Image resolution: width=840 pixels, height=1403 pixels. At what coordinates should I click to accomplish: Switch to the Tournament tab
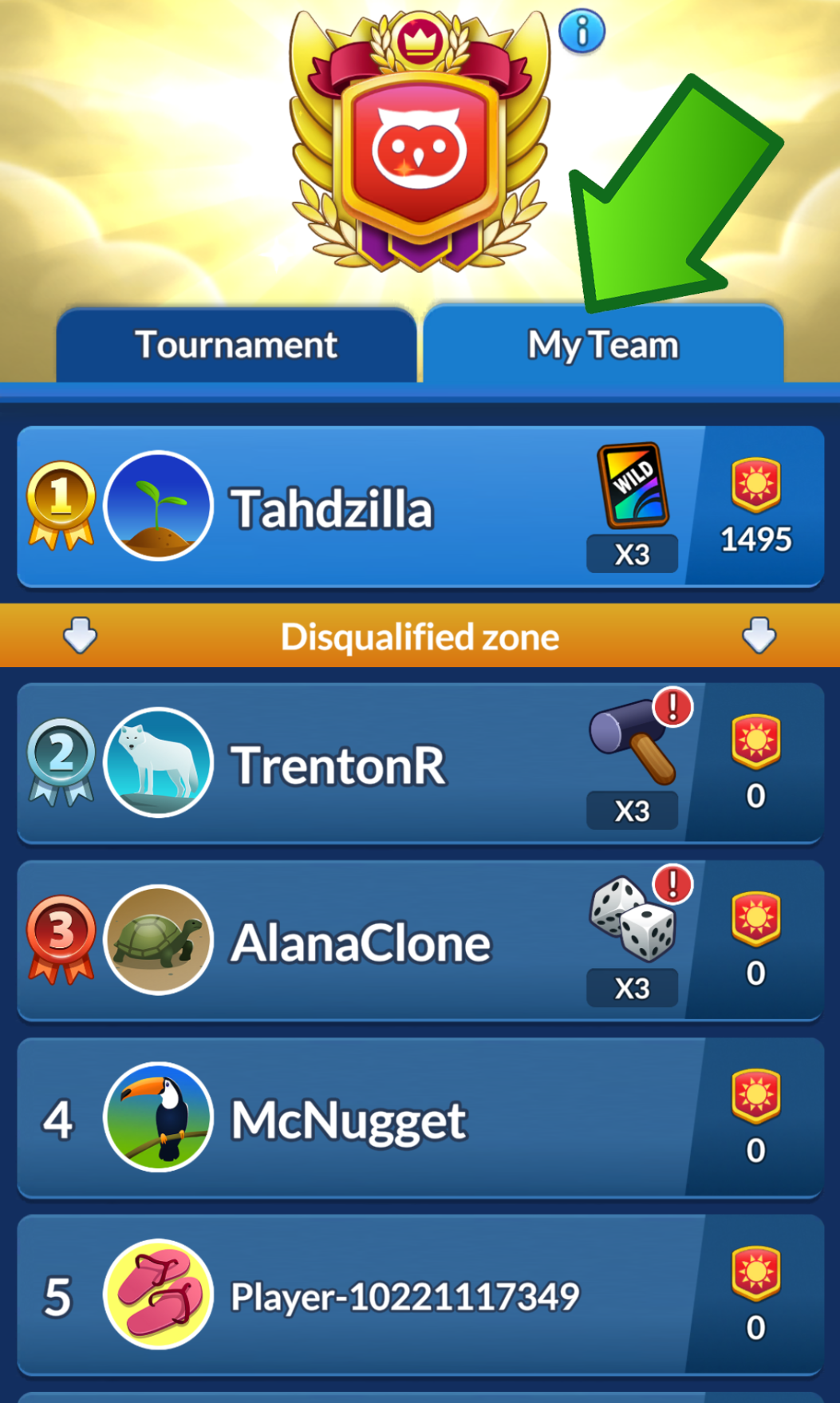(236, 346)
